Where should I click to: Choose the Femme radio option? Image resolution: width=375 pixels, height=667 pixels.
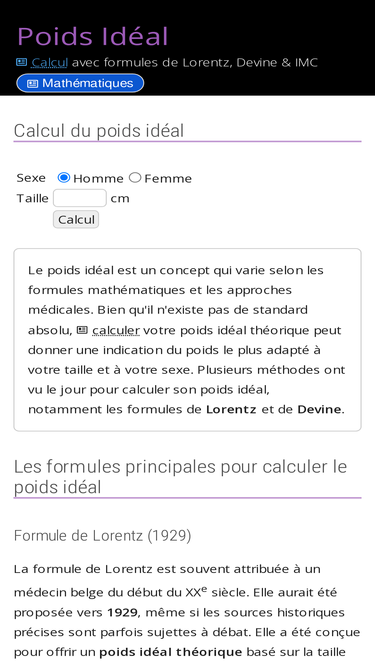(135, 177)
